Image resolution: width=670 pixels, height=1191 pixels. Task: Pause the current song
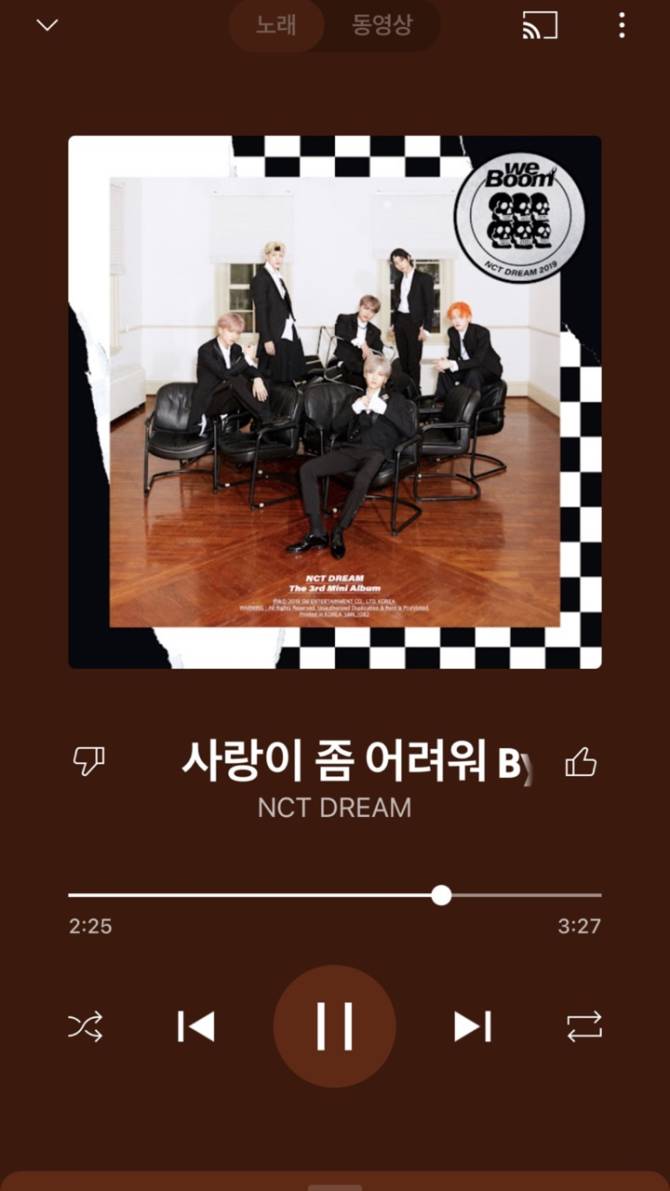(x=334, y=1026)
